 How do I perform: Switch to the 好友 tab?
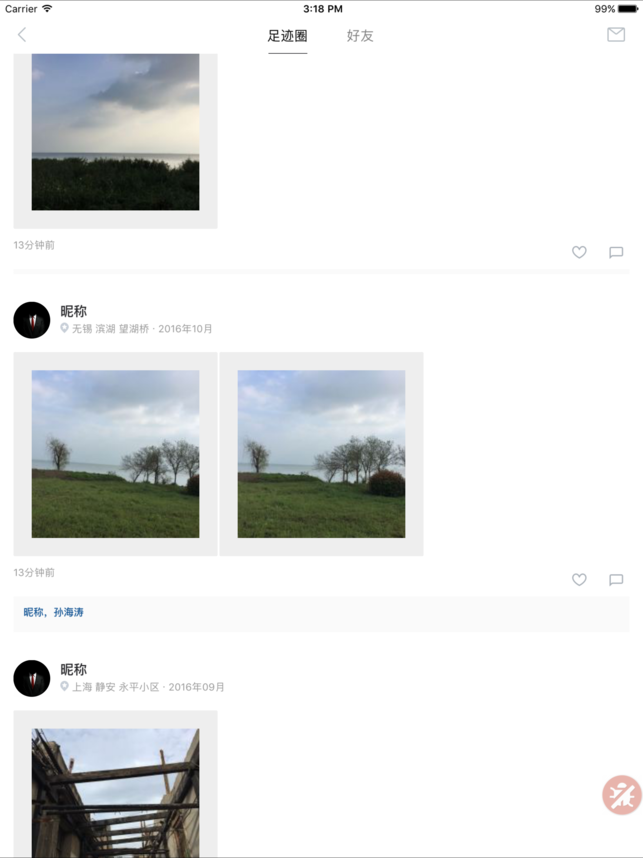[360, 36]
